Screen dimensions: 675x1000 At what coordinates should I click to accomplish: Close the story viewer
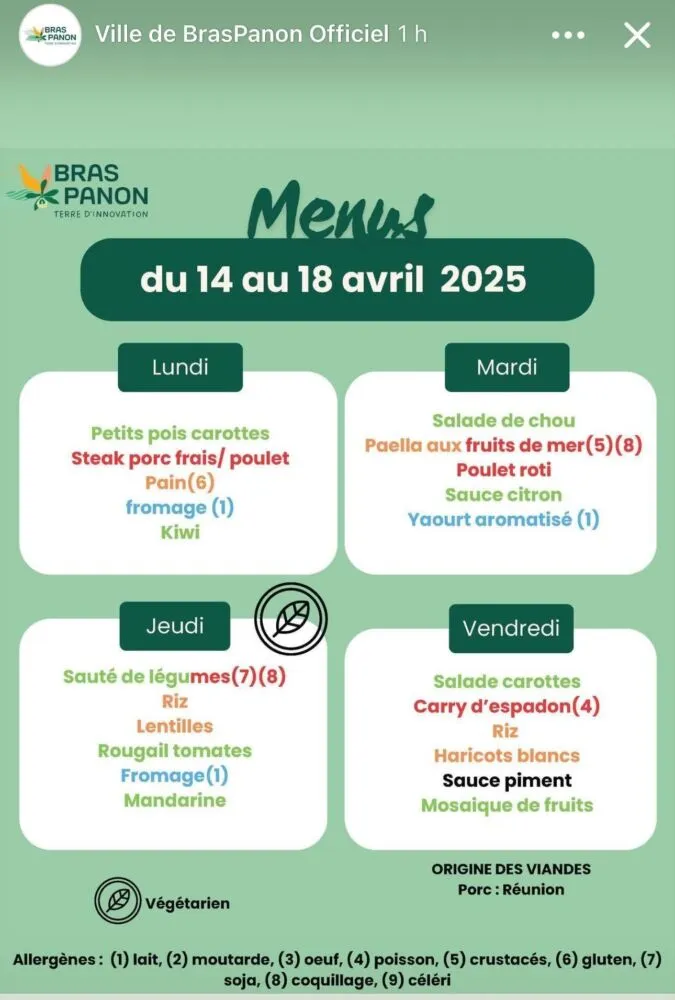(637, 35)
